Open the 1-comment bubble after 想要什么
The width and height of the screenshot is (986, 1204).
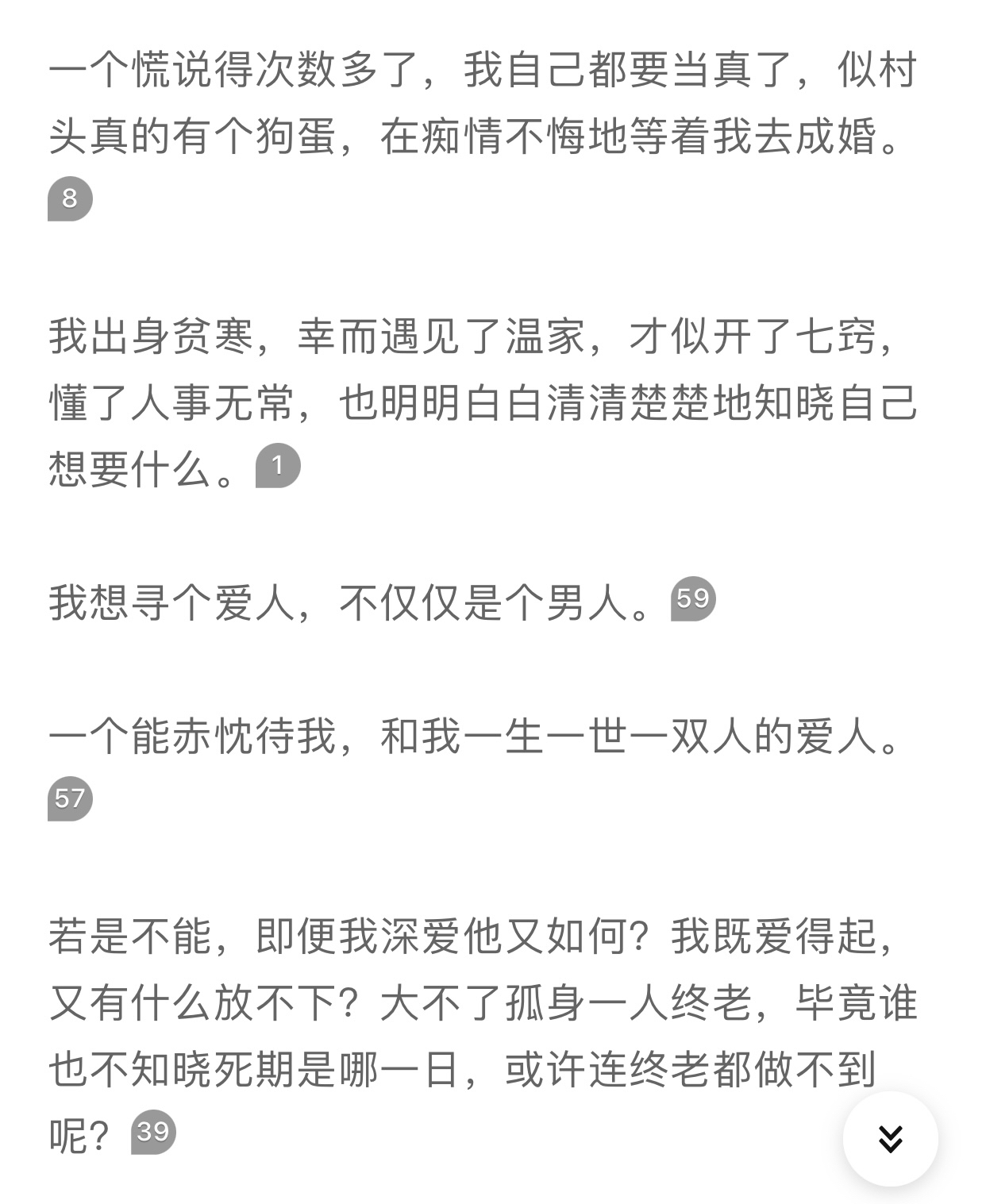pos(278,465)
